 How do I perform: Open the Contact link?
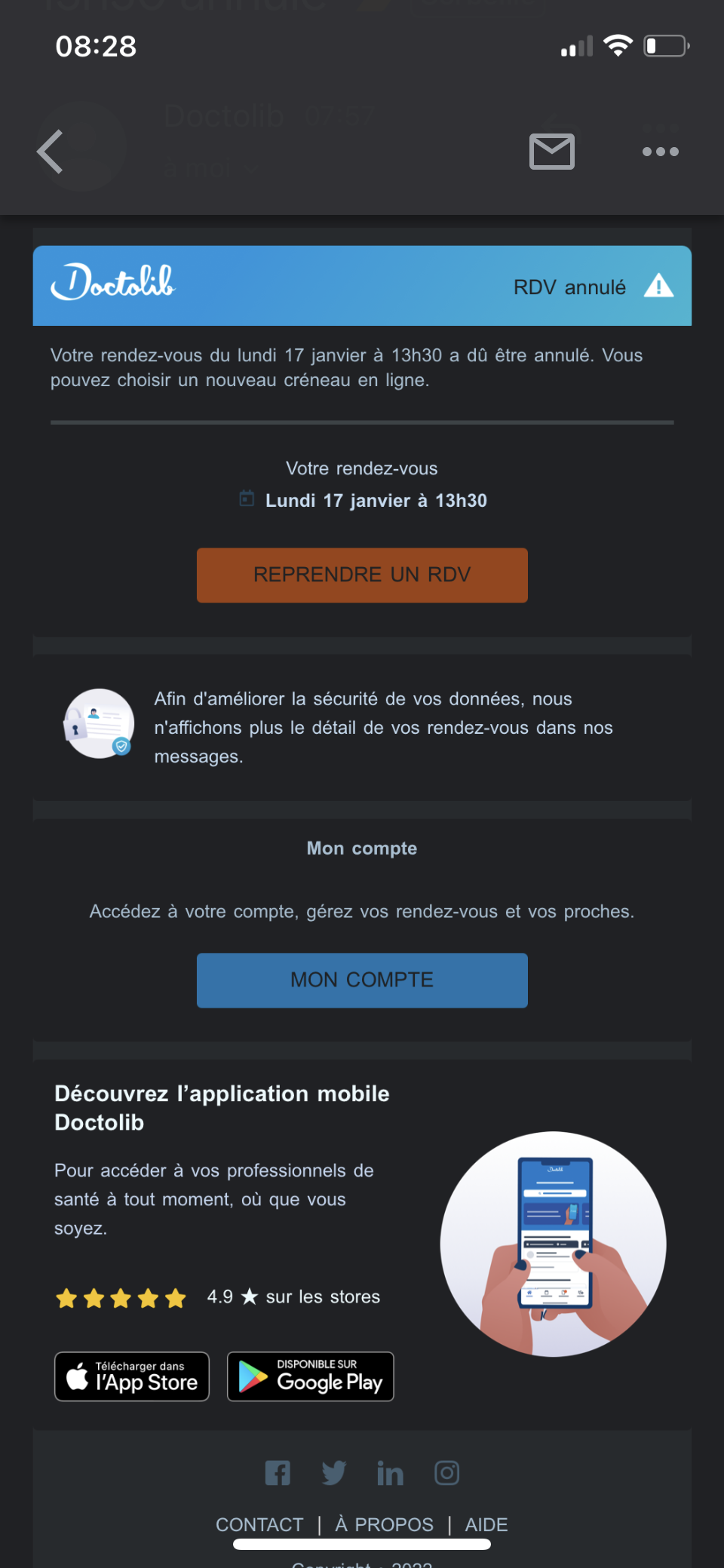(x=259, y=1524)
